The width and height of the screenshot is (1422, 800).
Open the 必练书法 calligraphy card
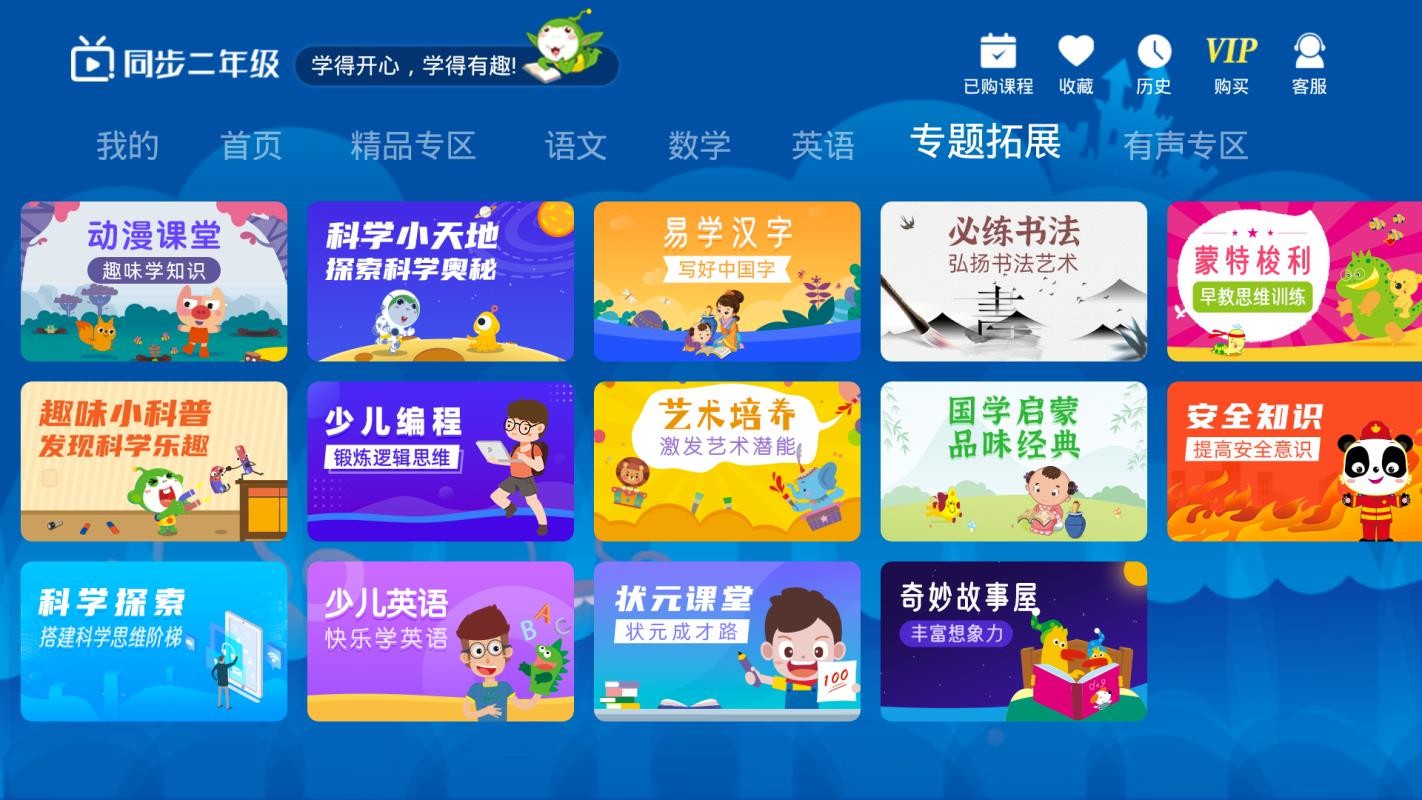click(x=1013, y=281)
